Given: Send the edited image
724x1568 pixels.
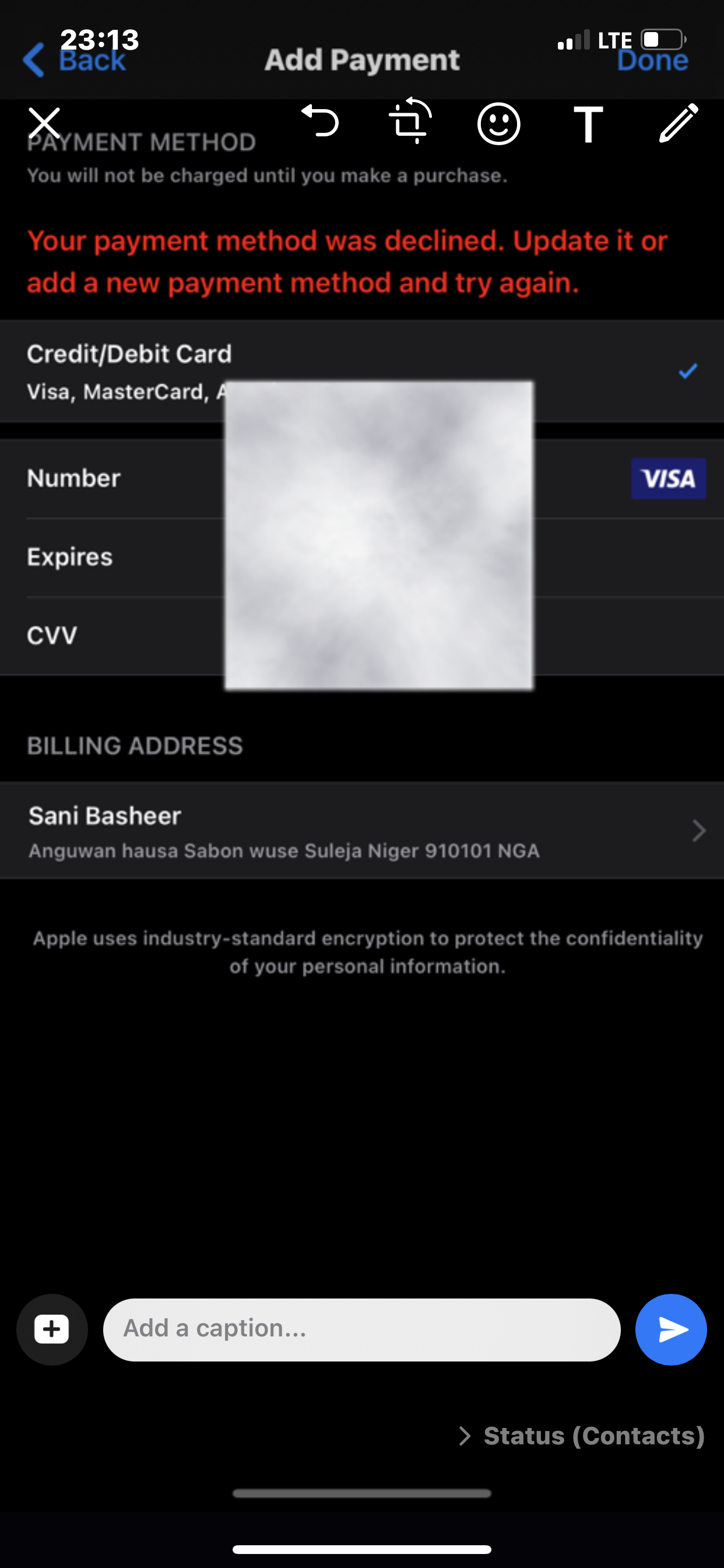Looking at the screenshot, I should 670,1329.
